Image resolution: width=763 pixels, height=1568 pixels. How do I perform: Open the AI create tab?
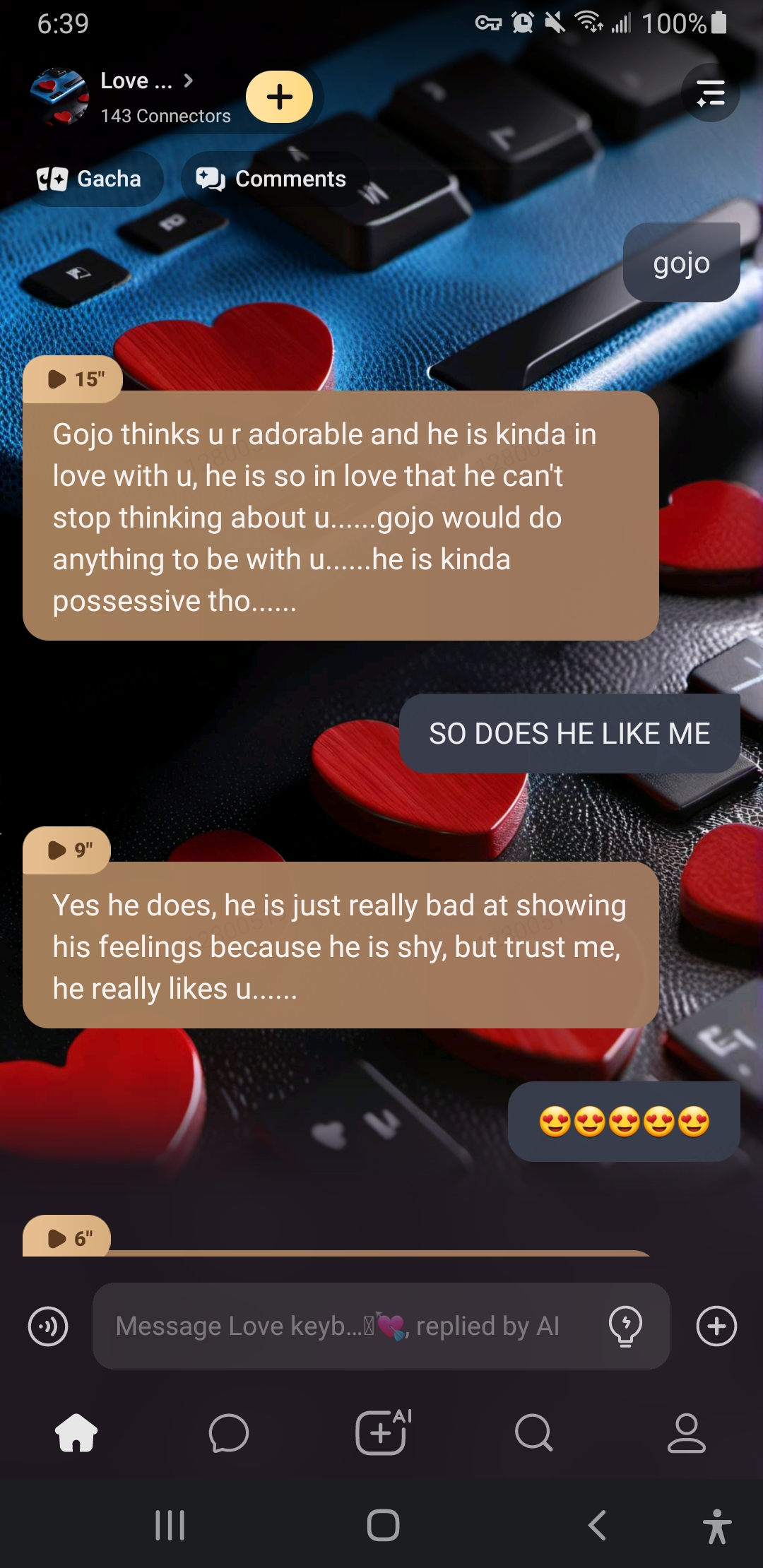382,1433
